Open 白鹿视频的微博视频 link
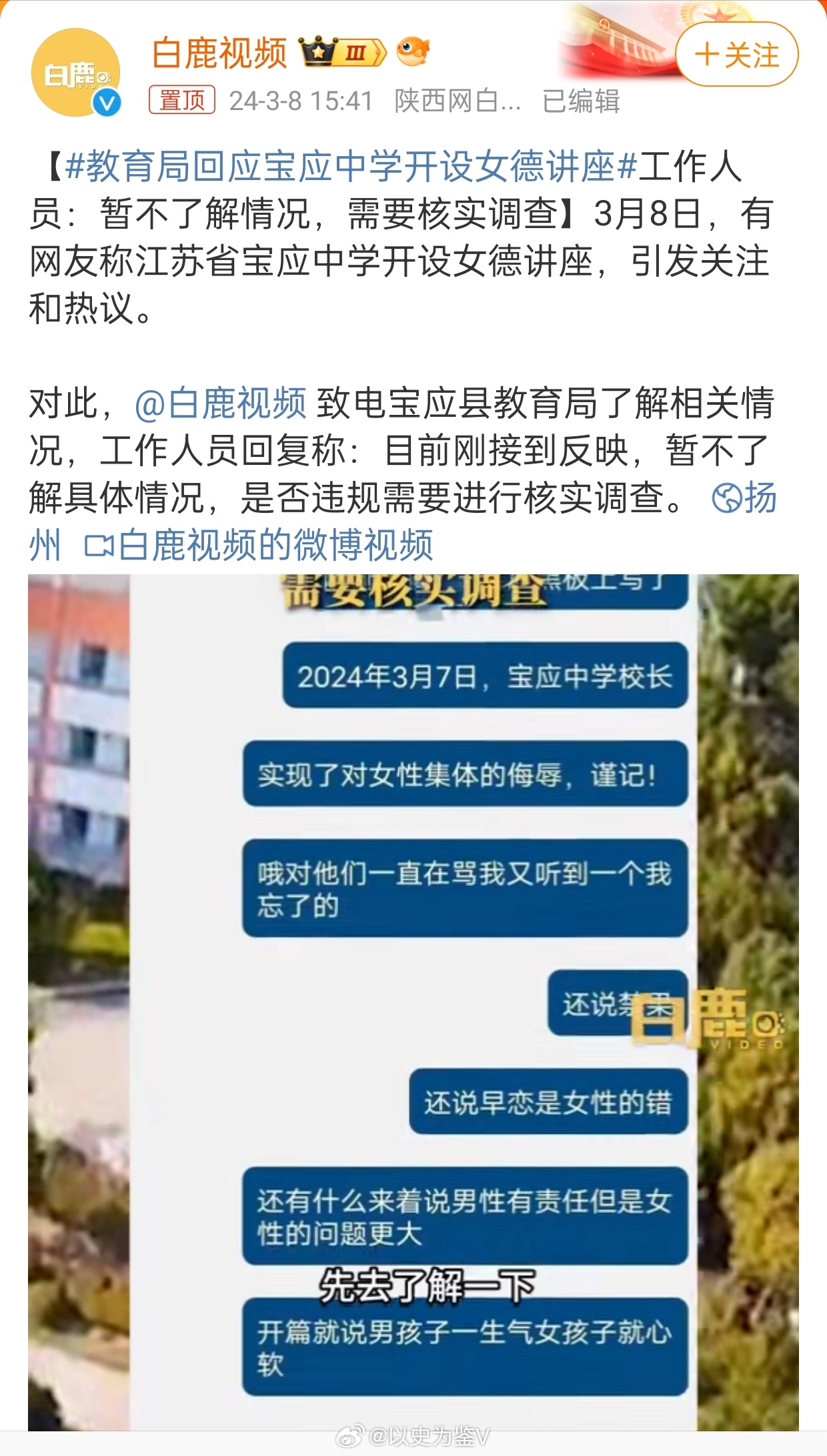 [259, 545]
